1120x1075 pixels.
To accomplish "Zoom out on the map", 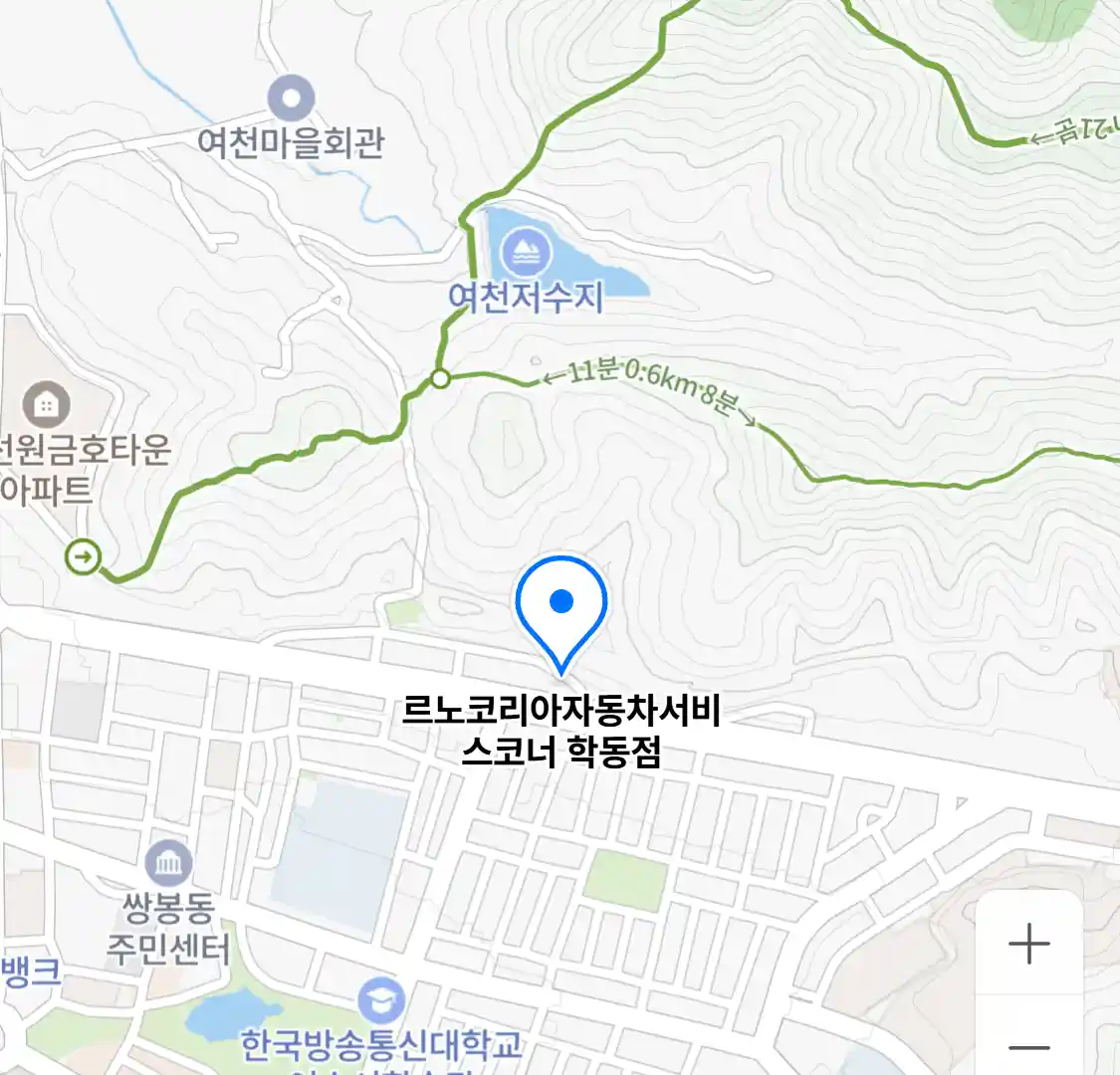I will coord(1028,1047).
